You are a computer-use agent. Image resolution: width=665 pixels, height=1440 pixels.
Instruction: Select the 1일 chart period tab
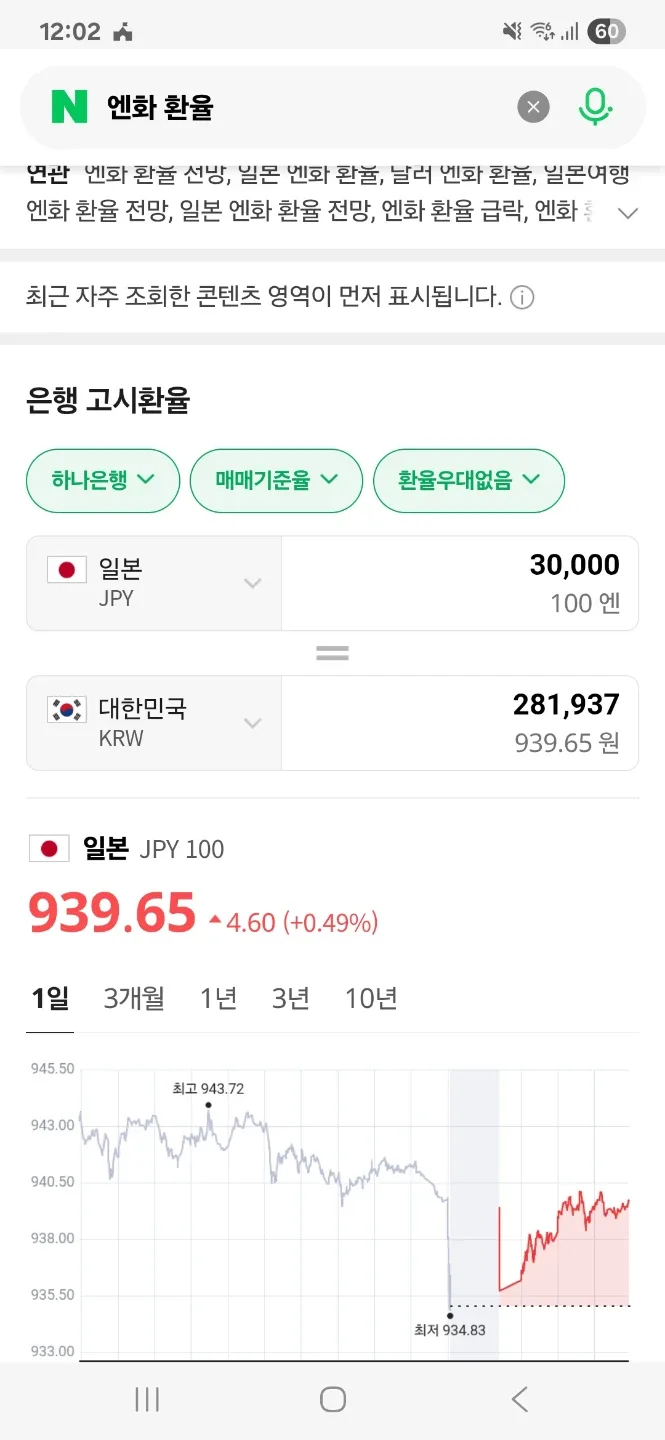50,998
